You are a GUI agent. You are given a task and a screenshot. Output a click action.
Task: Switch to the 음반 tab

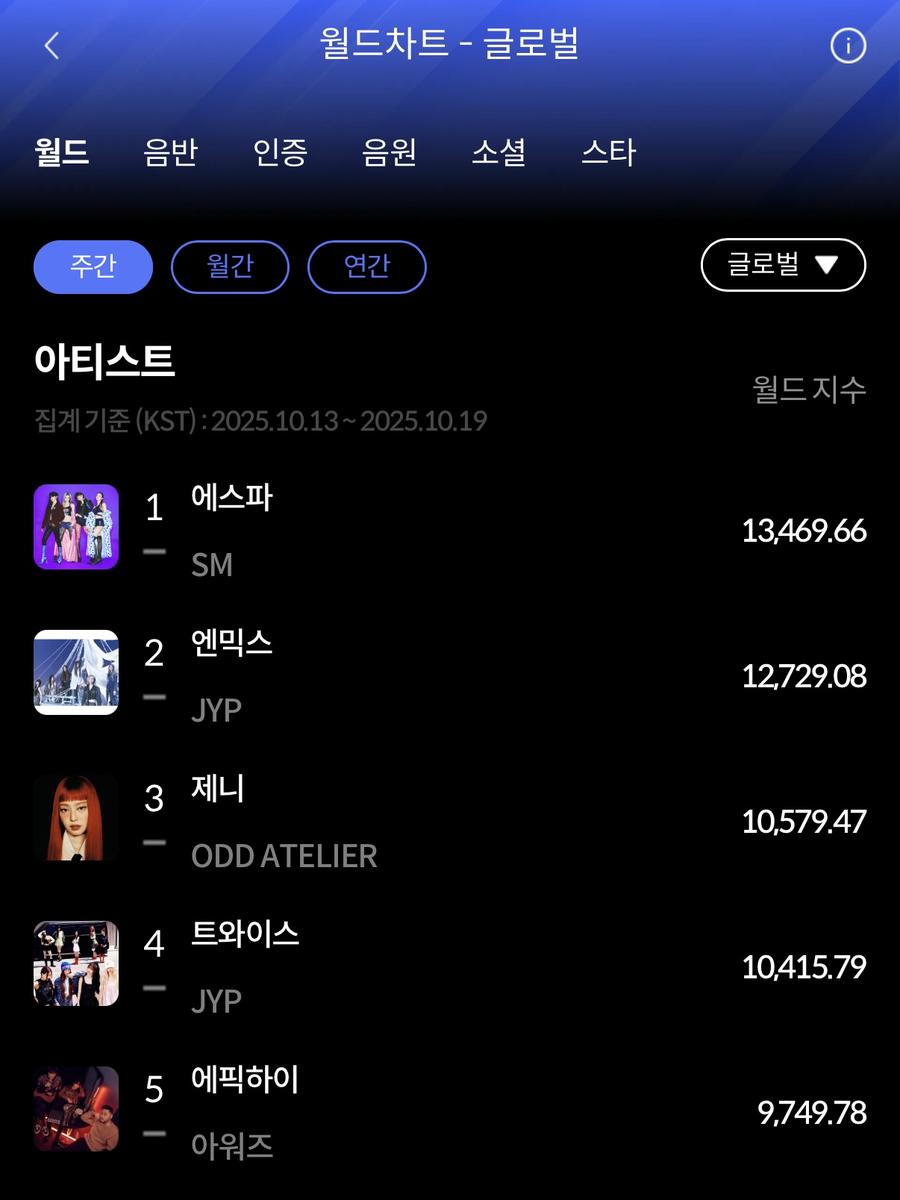(171, 153)
